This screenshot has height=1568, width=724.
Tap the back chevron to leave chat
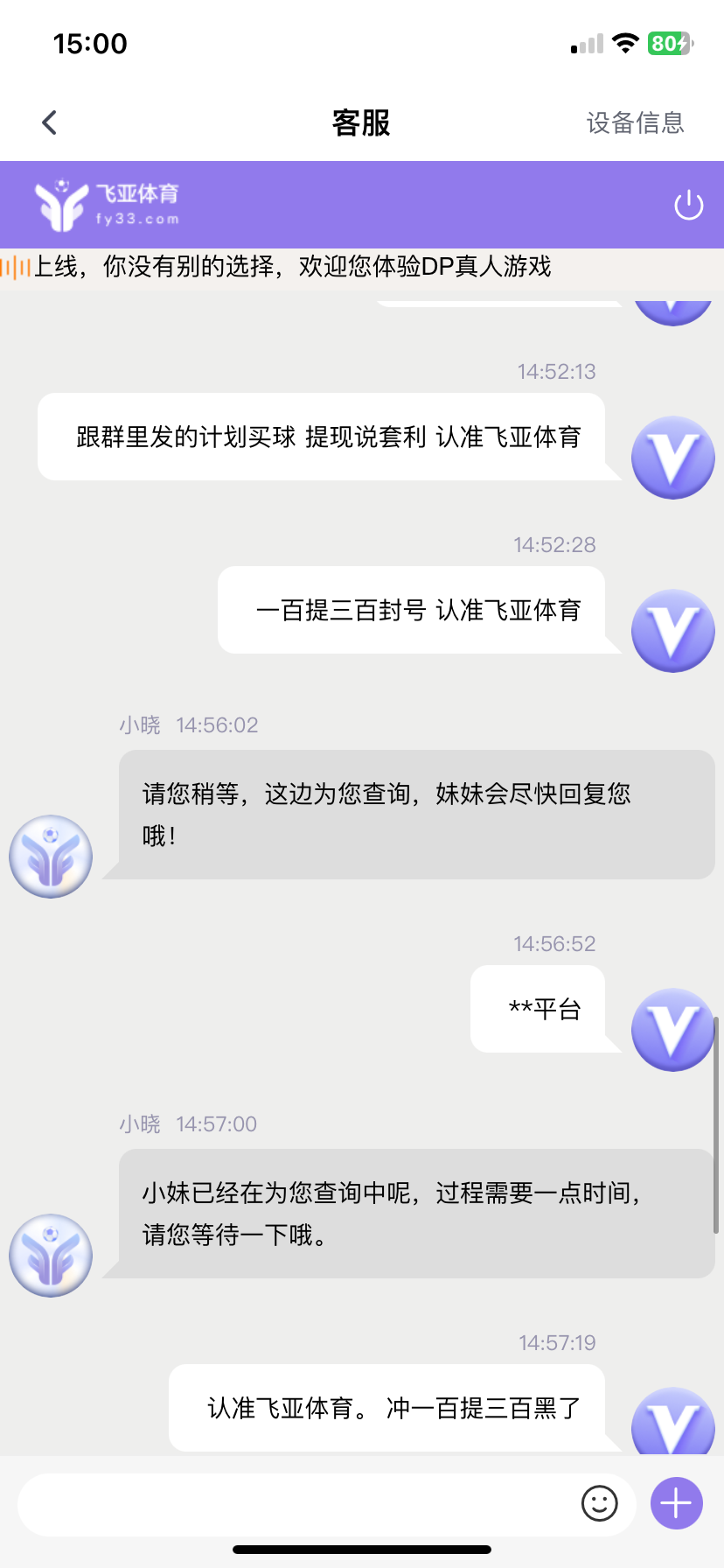[48, 122]
